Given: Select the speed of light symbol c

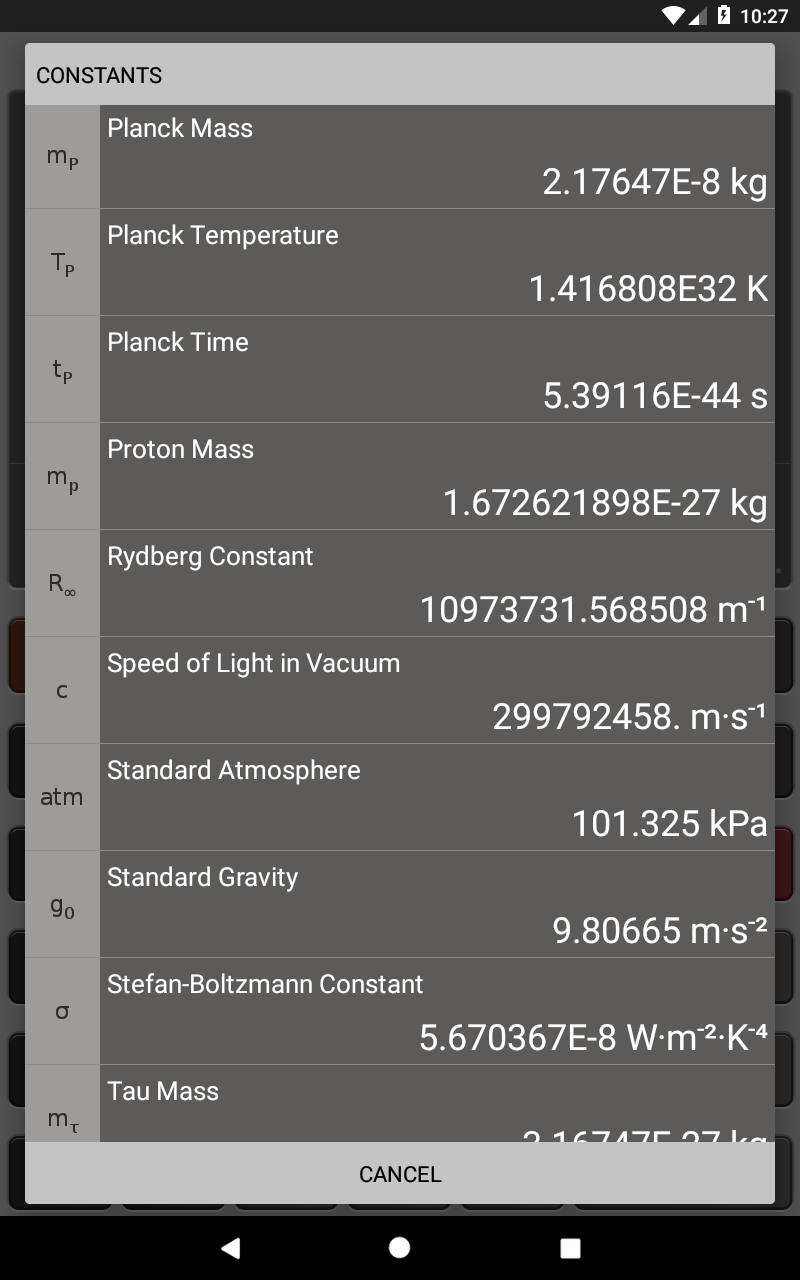Looking at the screenshot, I should (62, 689).
